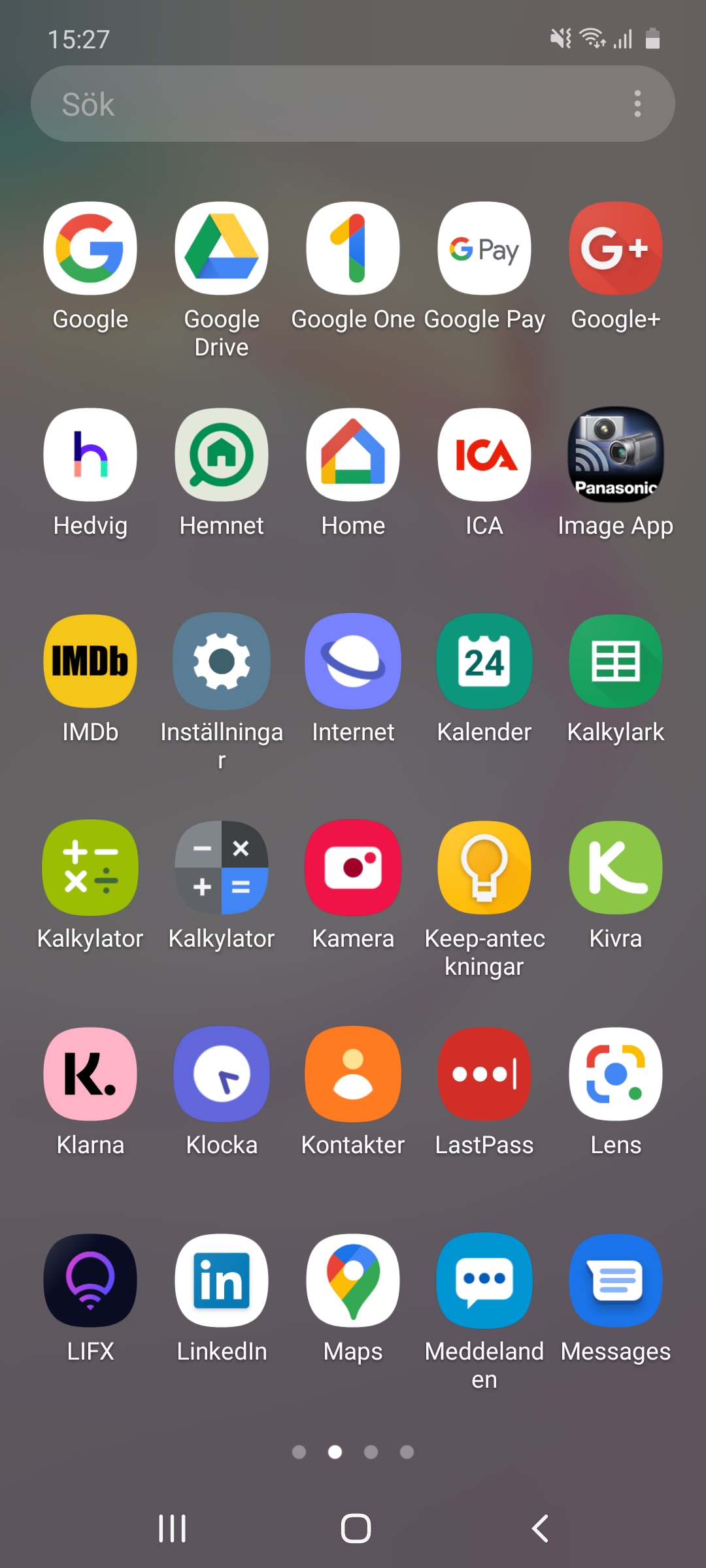The width and height of the screenshot is (706, 1568).
Task: Open IMDb
Action: coord(90,661)
